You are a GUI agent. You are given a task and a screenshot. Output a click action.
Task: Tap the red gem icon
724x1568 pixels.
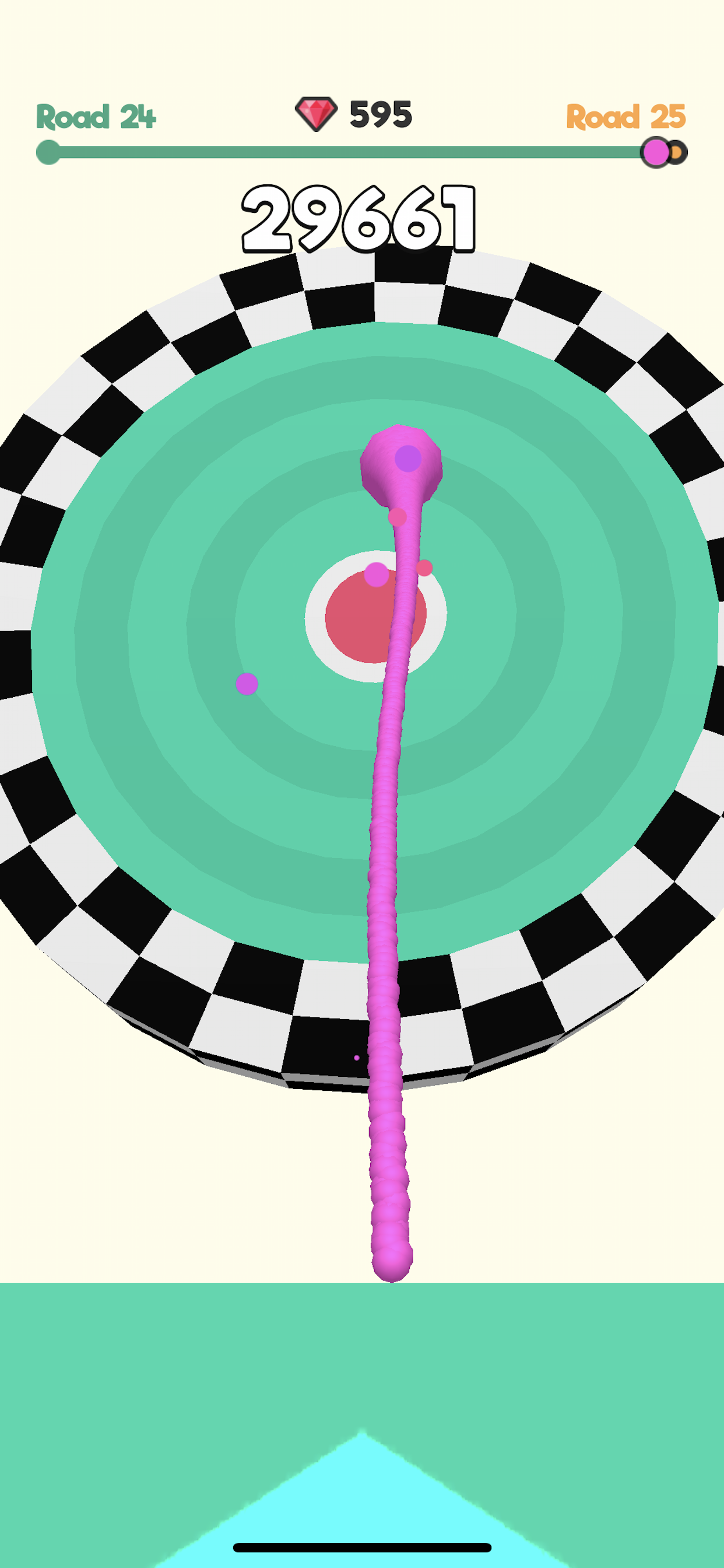click(x=316, y=113)
